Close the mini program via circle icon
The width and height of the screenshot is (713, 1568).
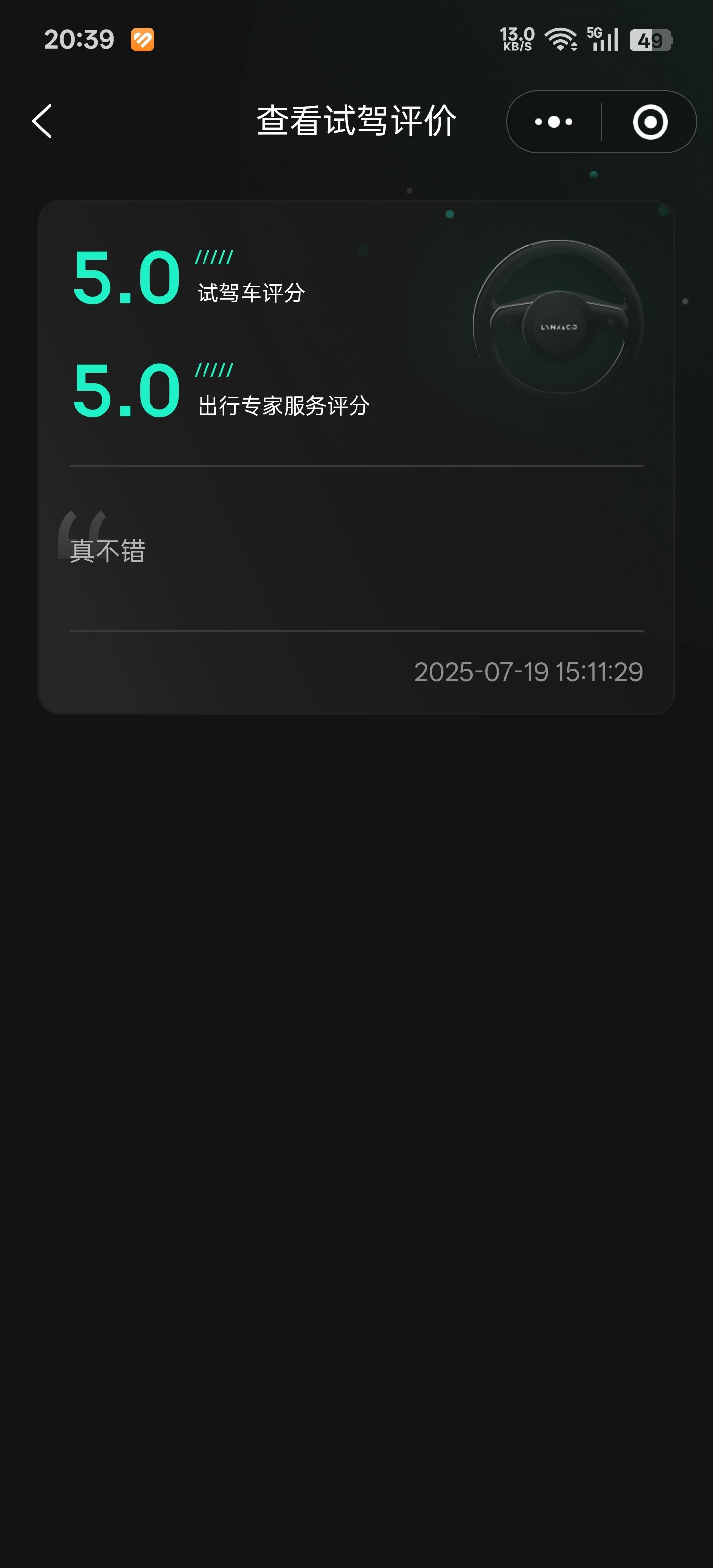[x=650, y=122]
